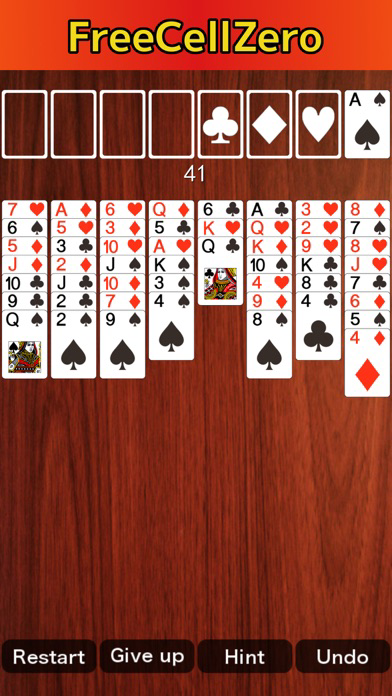Give up the current game

coord(147,656)
